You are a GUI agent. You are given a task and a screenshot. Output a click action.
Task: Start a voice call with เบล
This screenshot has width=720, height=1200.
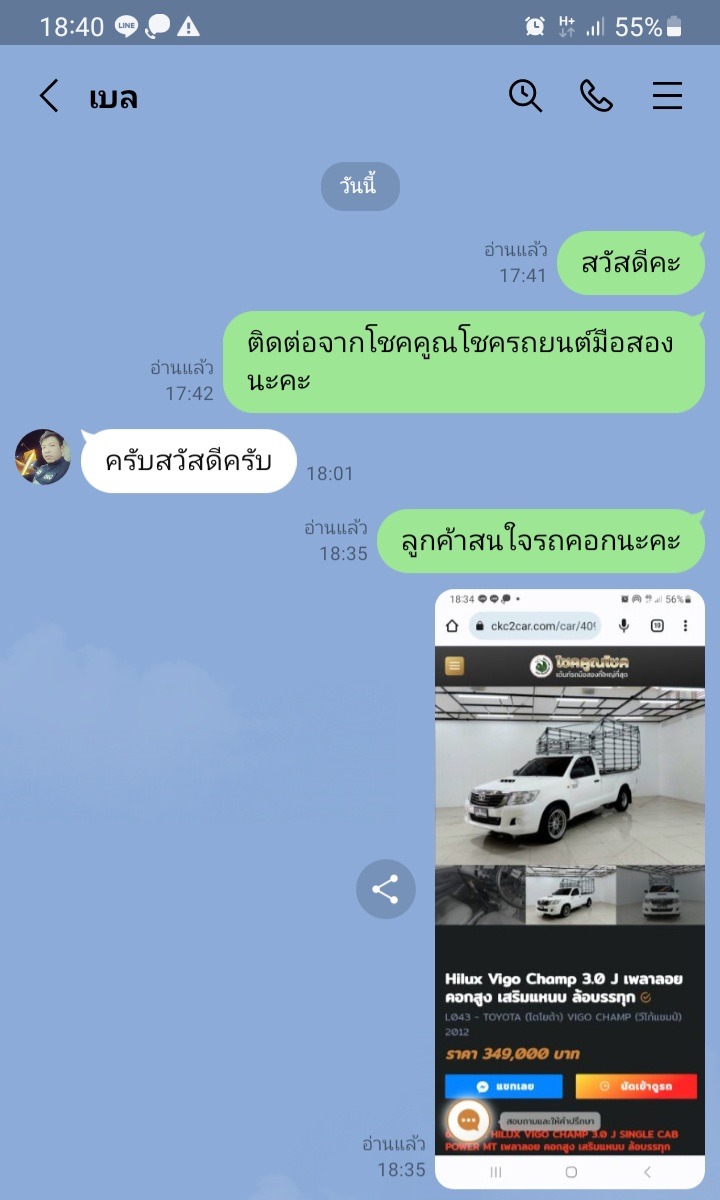pyautogui.click(x=596, y=96)
